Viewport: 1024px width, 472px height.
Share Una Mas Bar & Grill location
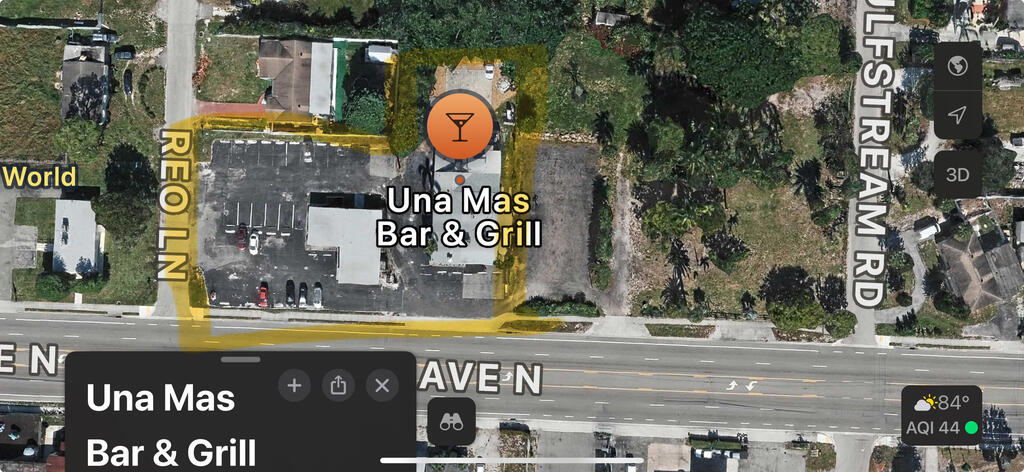[338, 385]
